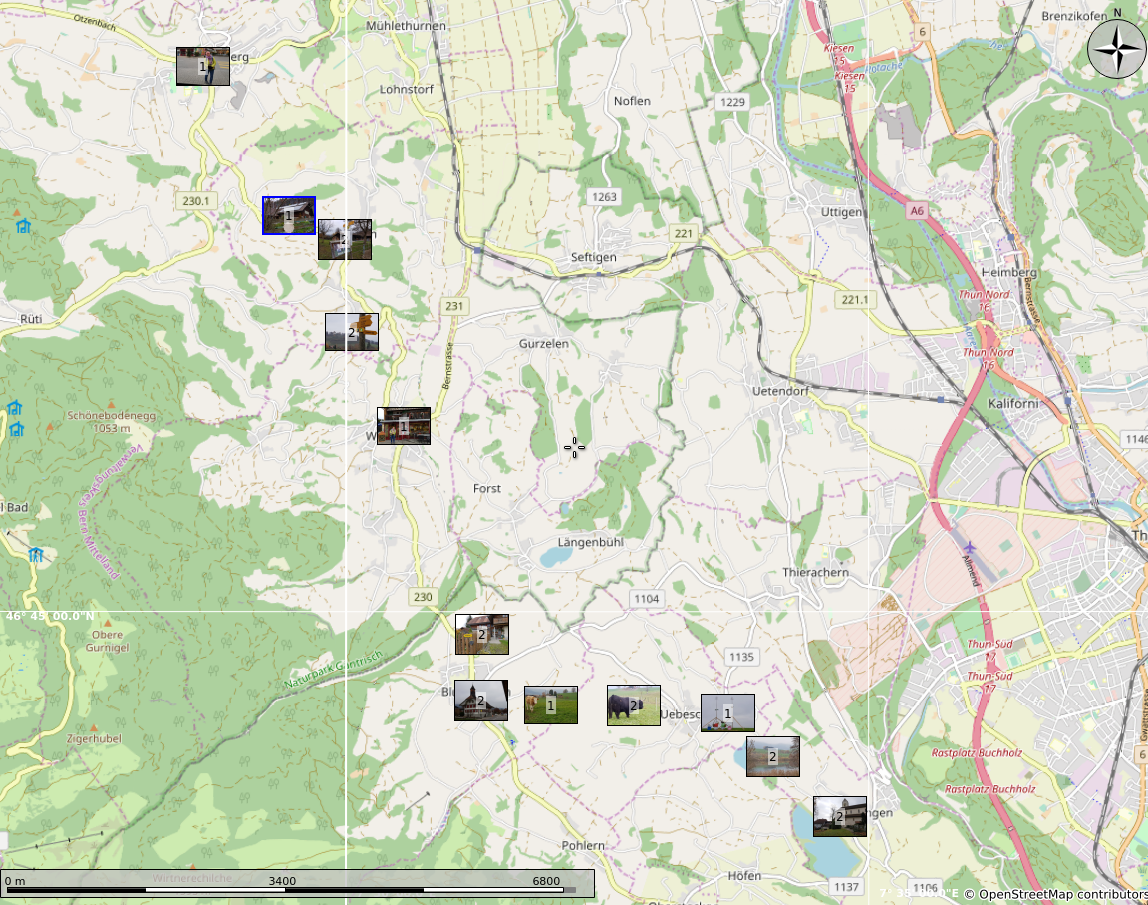The width and height of the screenshot is (1148, 905).
Task: Tap the compass rose to reset north
Action: click(x=1115, y=48)
